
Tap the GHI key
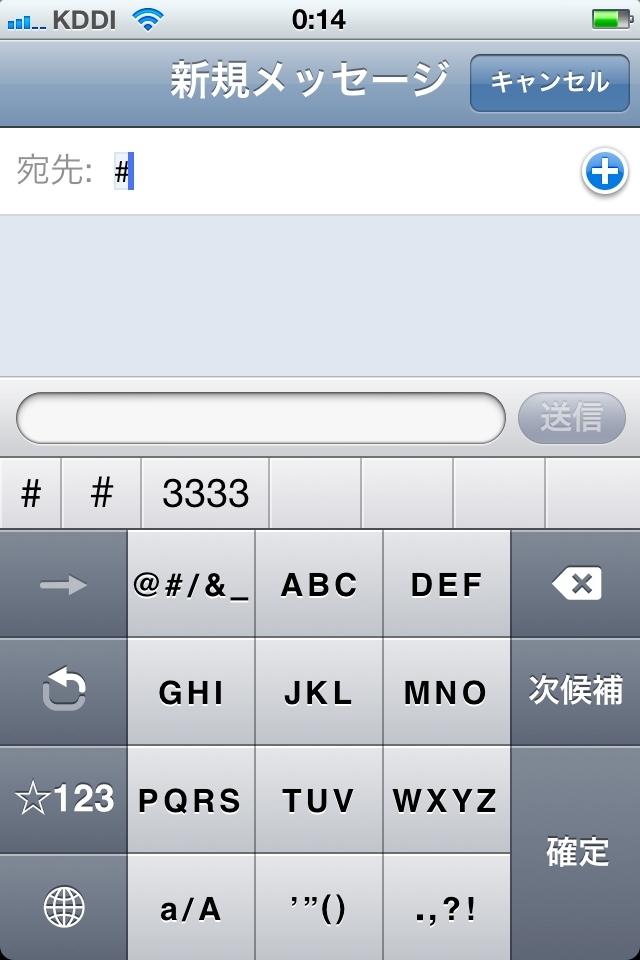pos(191,692)
